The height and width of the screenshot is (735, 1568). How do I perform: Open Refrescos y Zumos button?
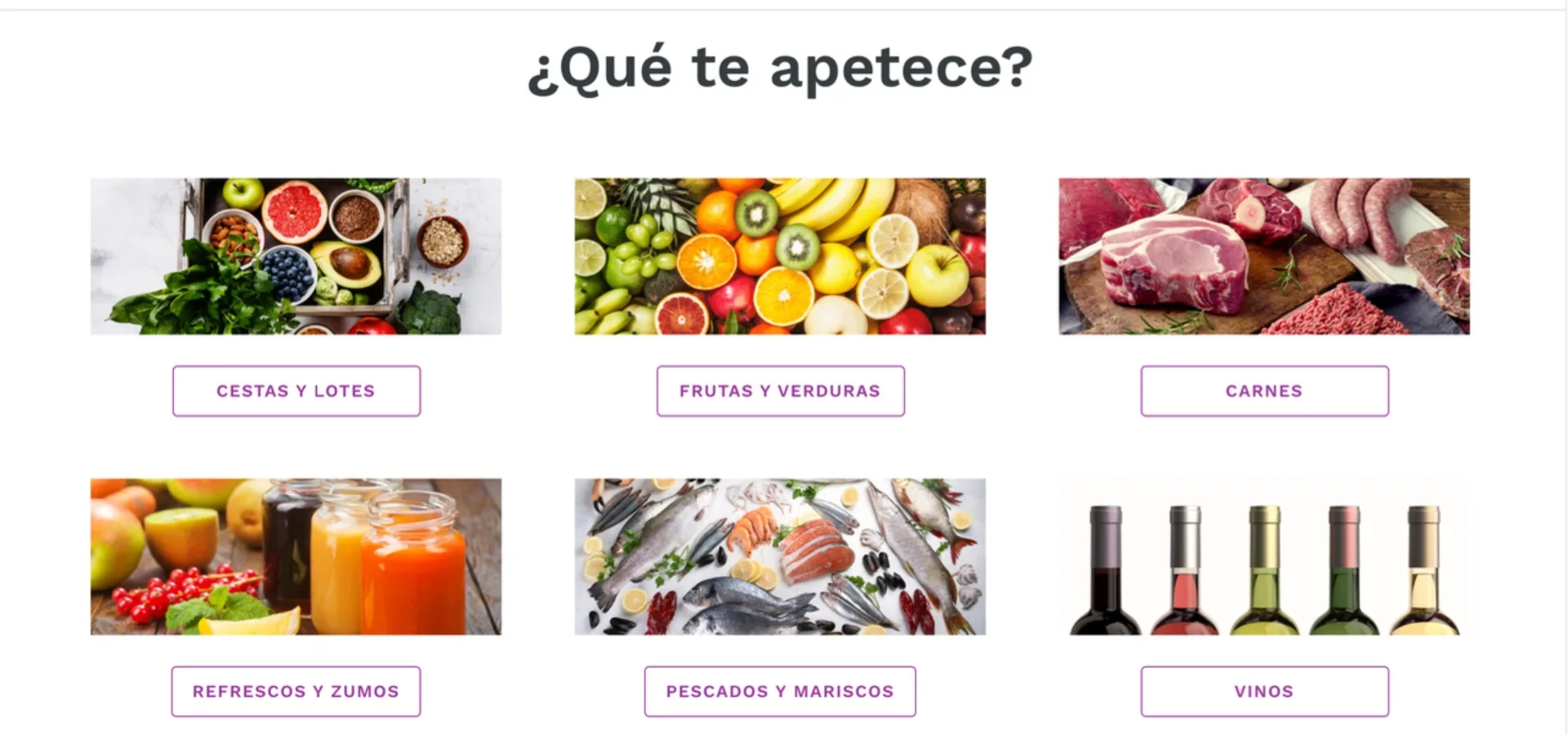click(x=296, y=692)
